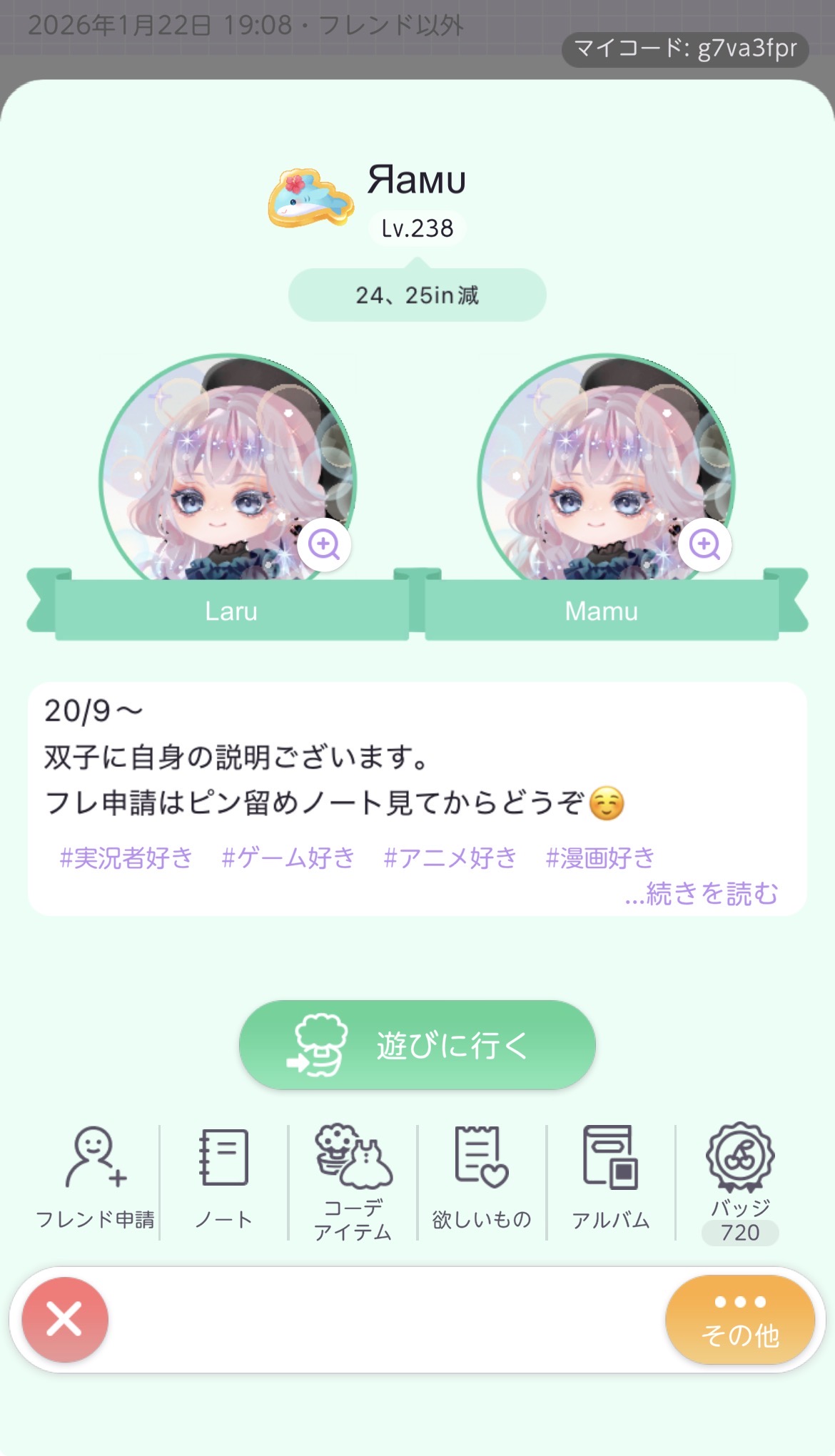
Task: Copy the マイコード g7va3fpr chip
Action: (x=685, y=49)
